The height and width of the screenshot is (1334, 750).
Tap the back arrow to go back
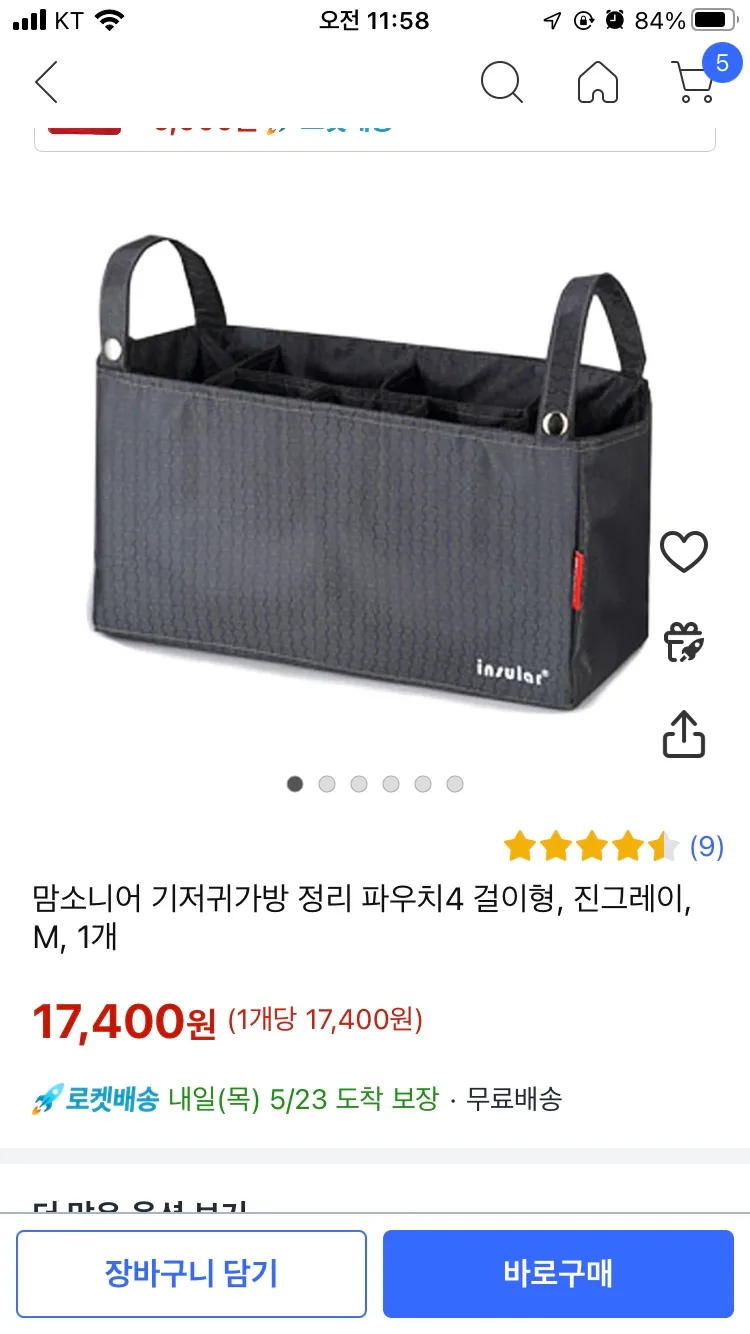[x=45, y=83]
